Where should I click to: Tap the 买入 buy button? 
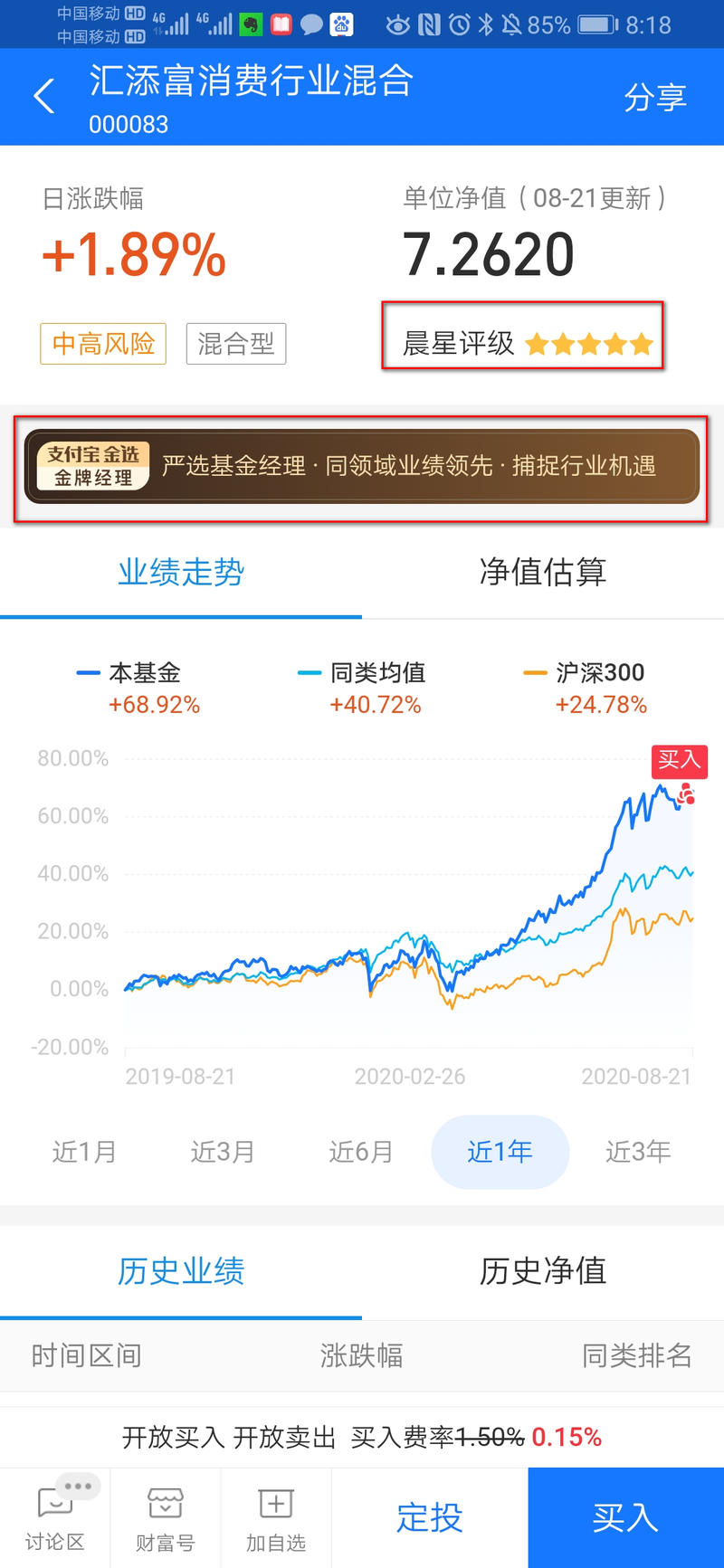(x=624, y=1516)
